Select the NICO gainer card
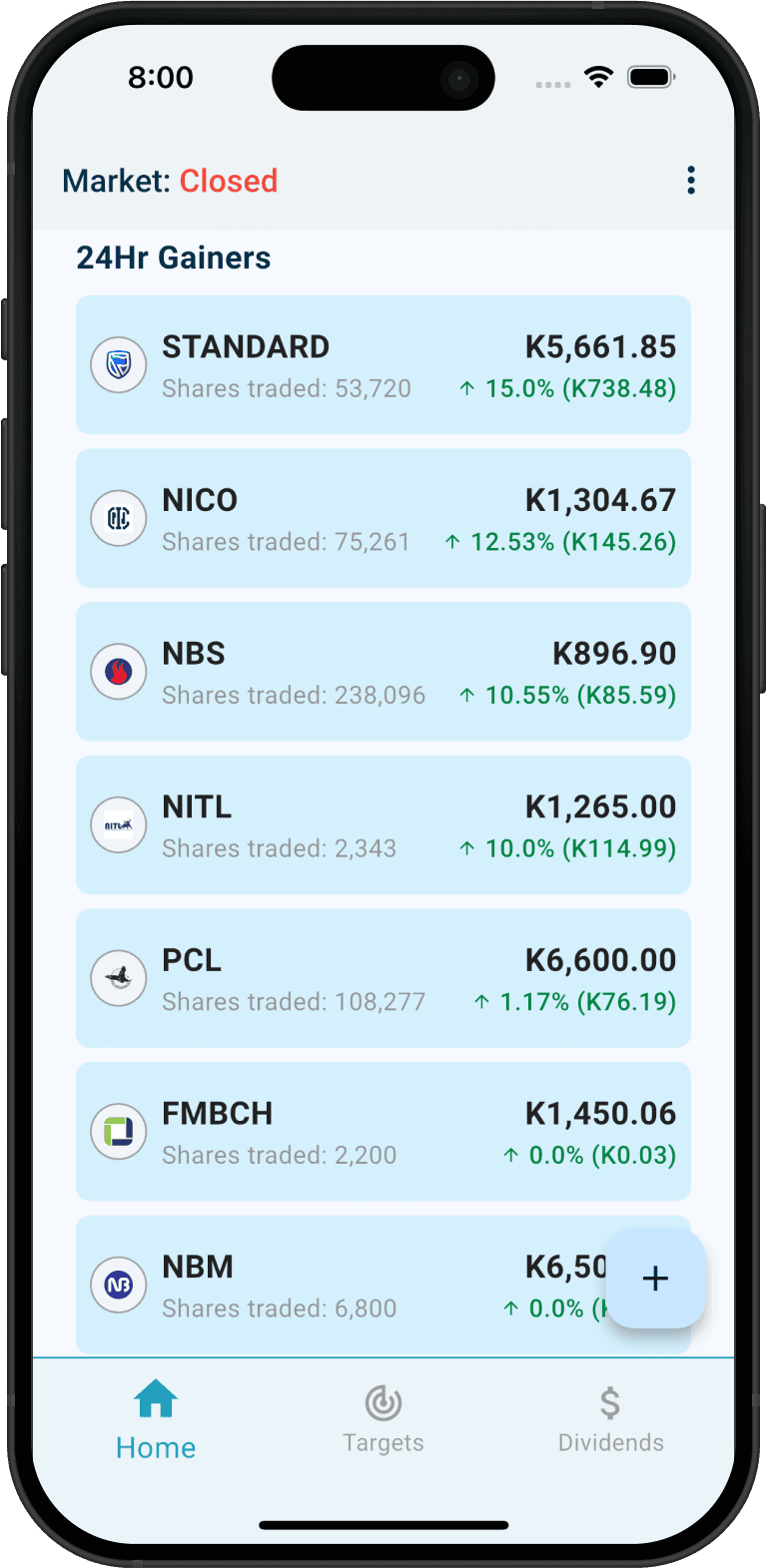This screenshot has width=766, height=1568. tap(383, 518)
